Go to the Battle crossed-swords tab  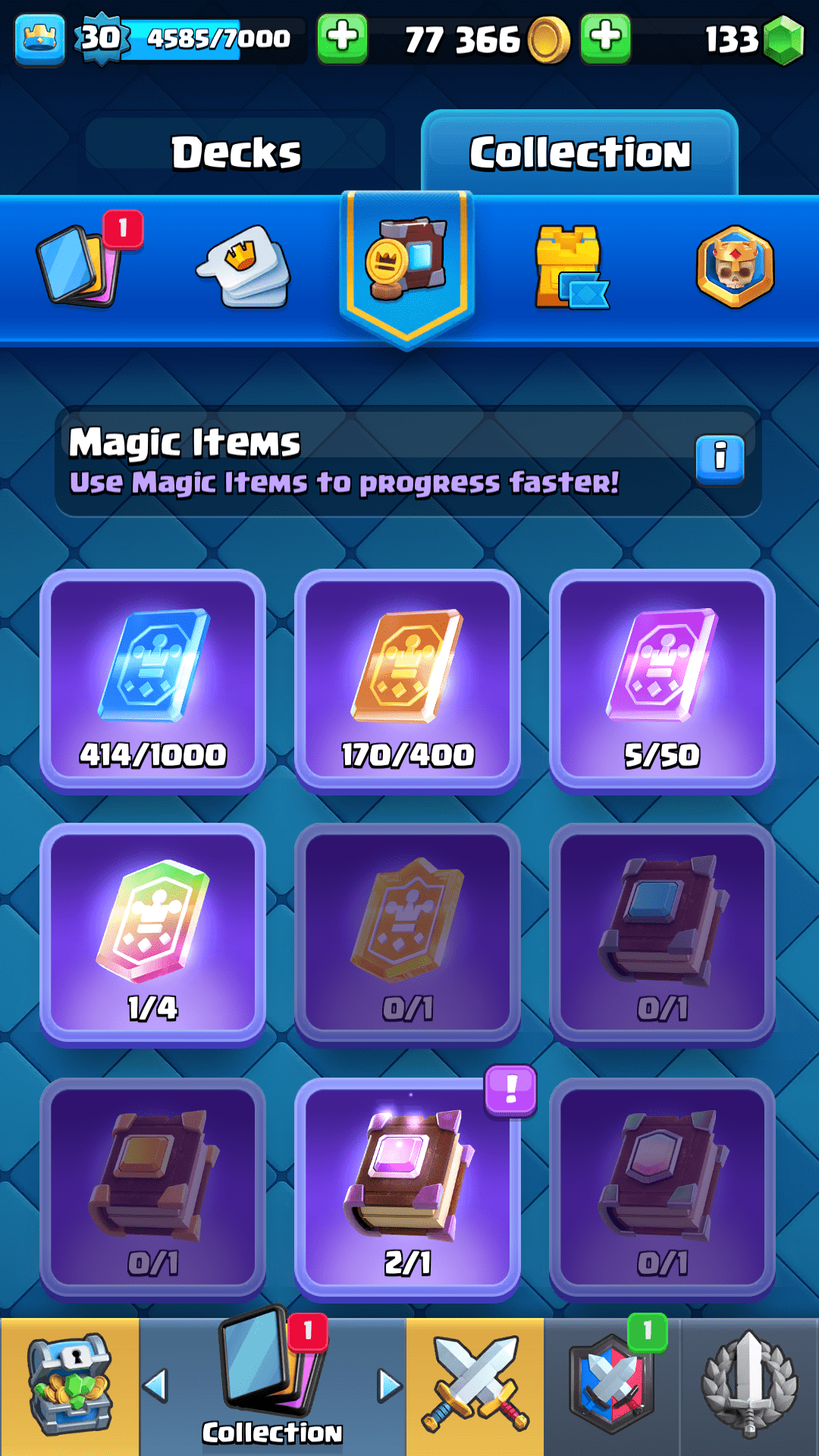click(x=475, y=1386)
